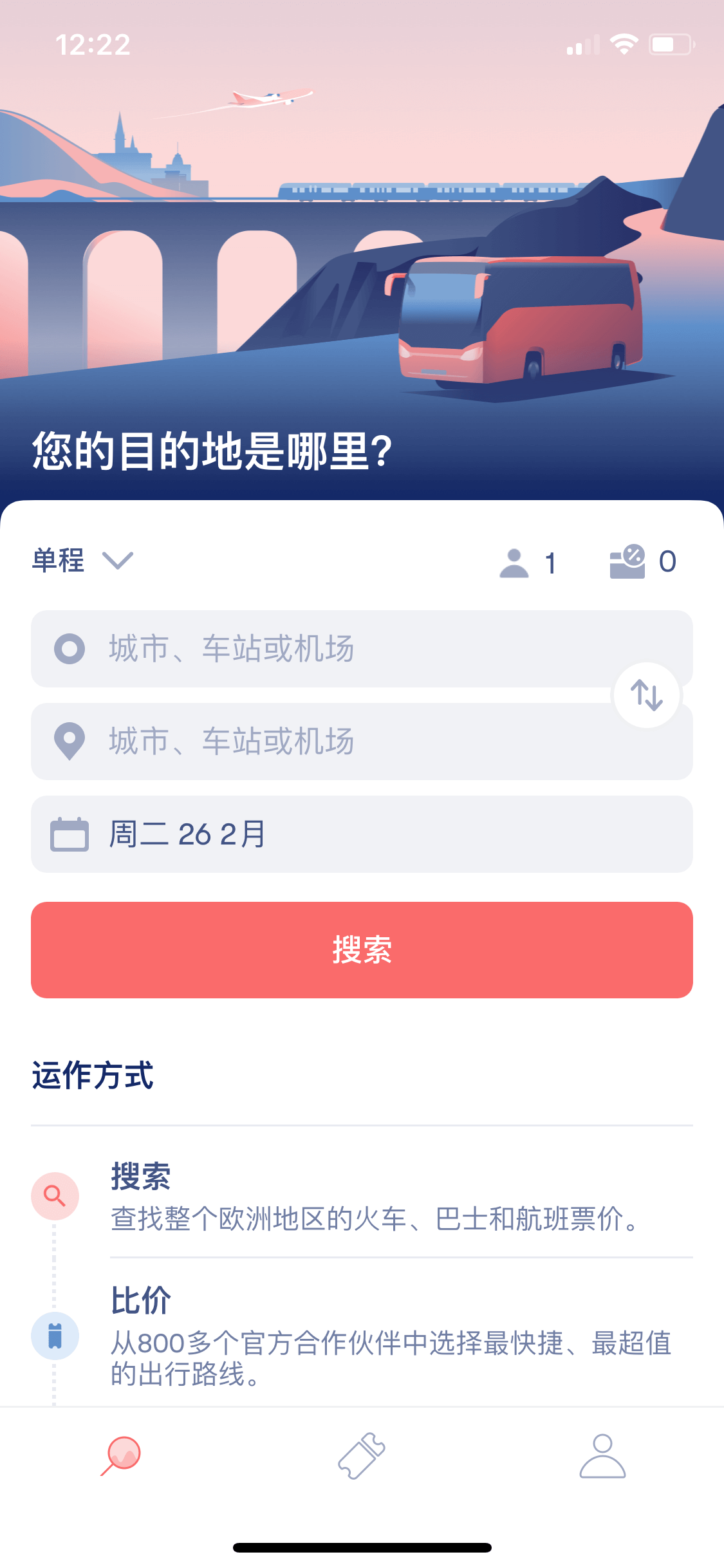Expand the 单程 trip type dropdown
The width and height of the screenshot is (724, 1568).
pyautogui.click(x=82, y=561)
